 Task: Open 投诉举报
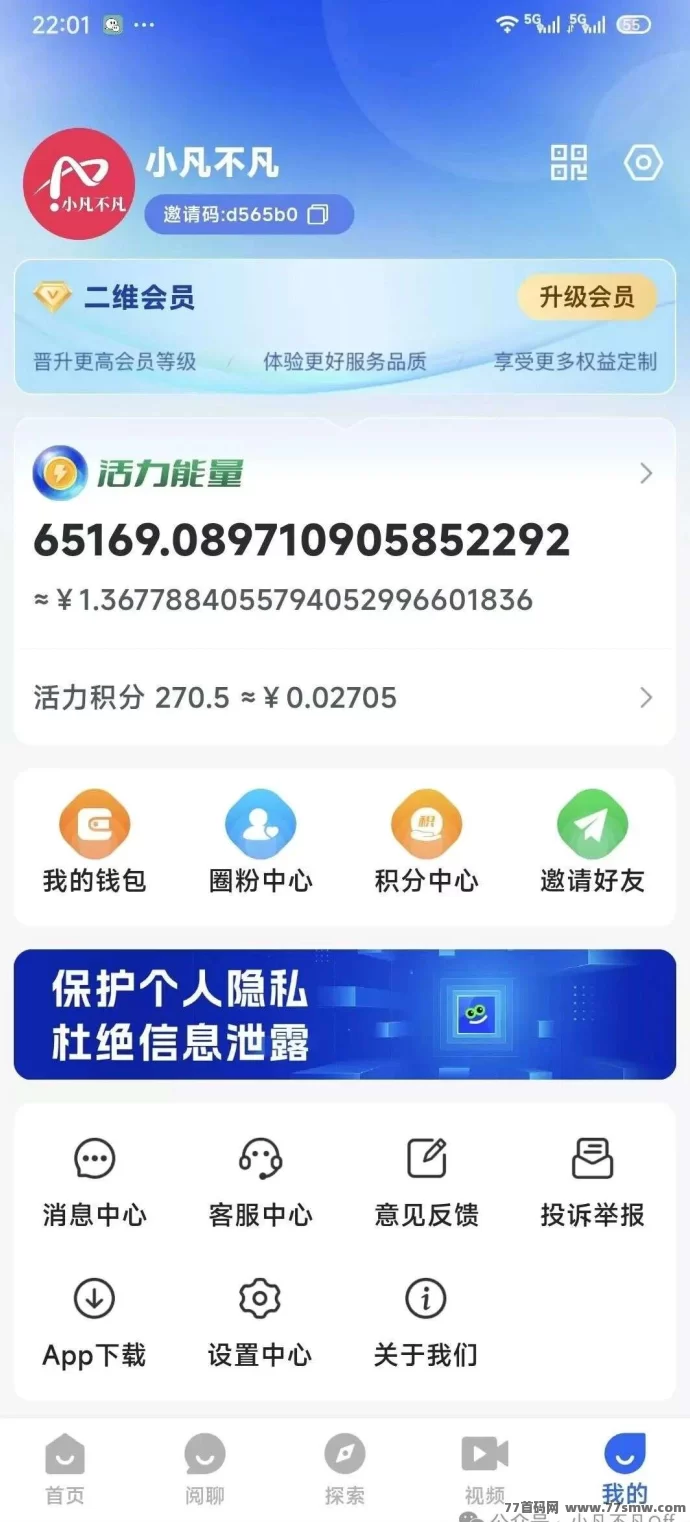593,1183
